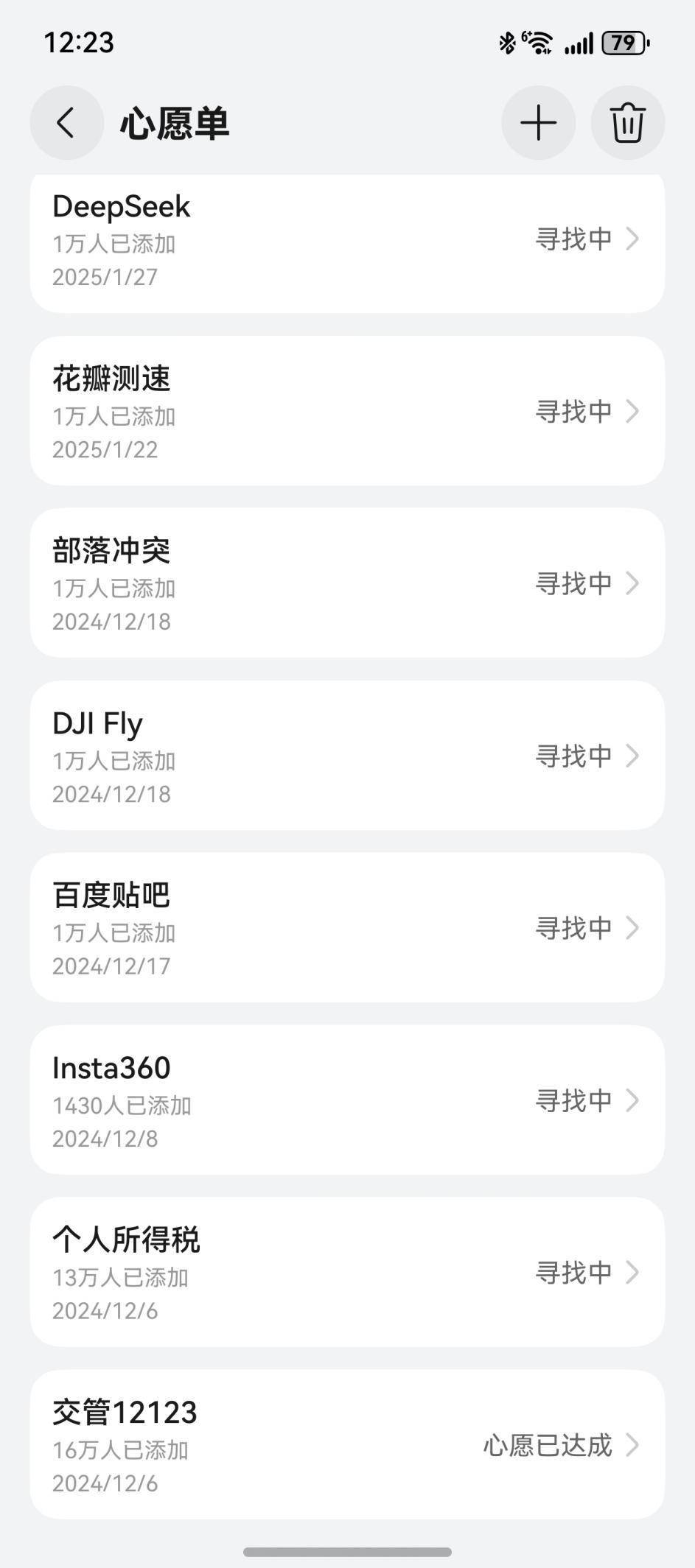695x1568 pixels.
Task: View the 花瓣测速 wish details
Action: point(346,411)
